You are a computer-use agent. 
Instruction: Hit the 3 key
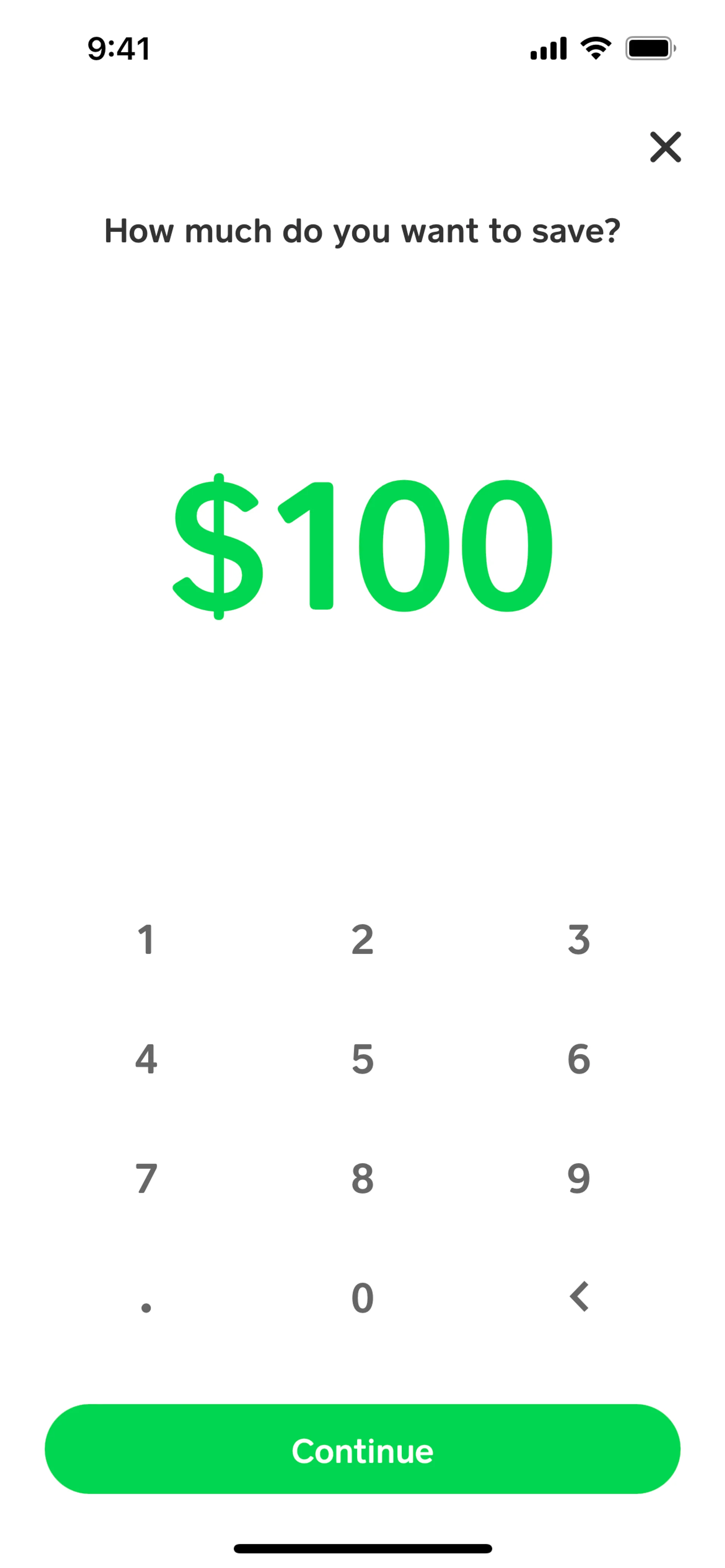579,940
